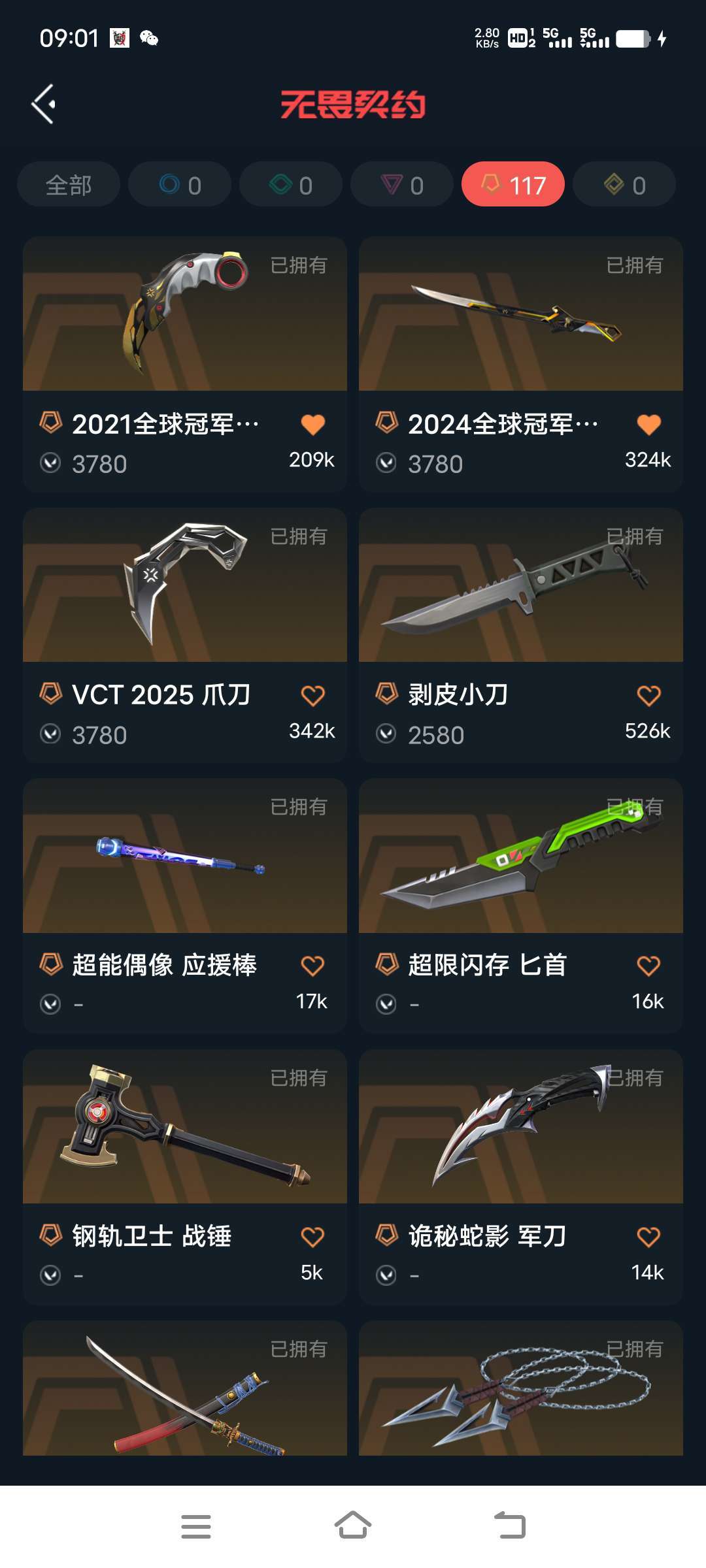Open the 剥皮小刀 knife card
Viewport: 706px width, 1568px height.
[521, 636]
